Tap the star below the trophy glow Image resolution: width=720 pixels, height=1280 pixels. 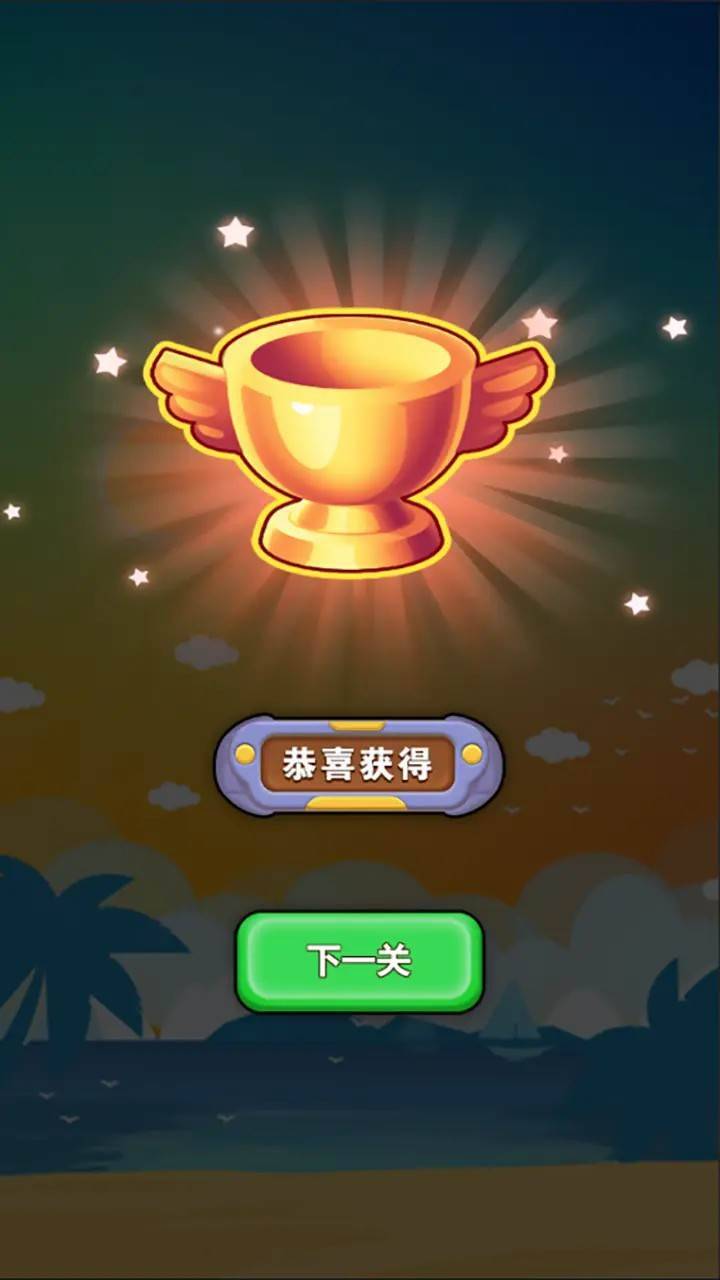[136, 578]
